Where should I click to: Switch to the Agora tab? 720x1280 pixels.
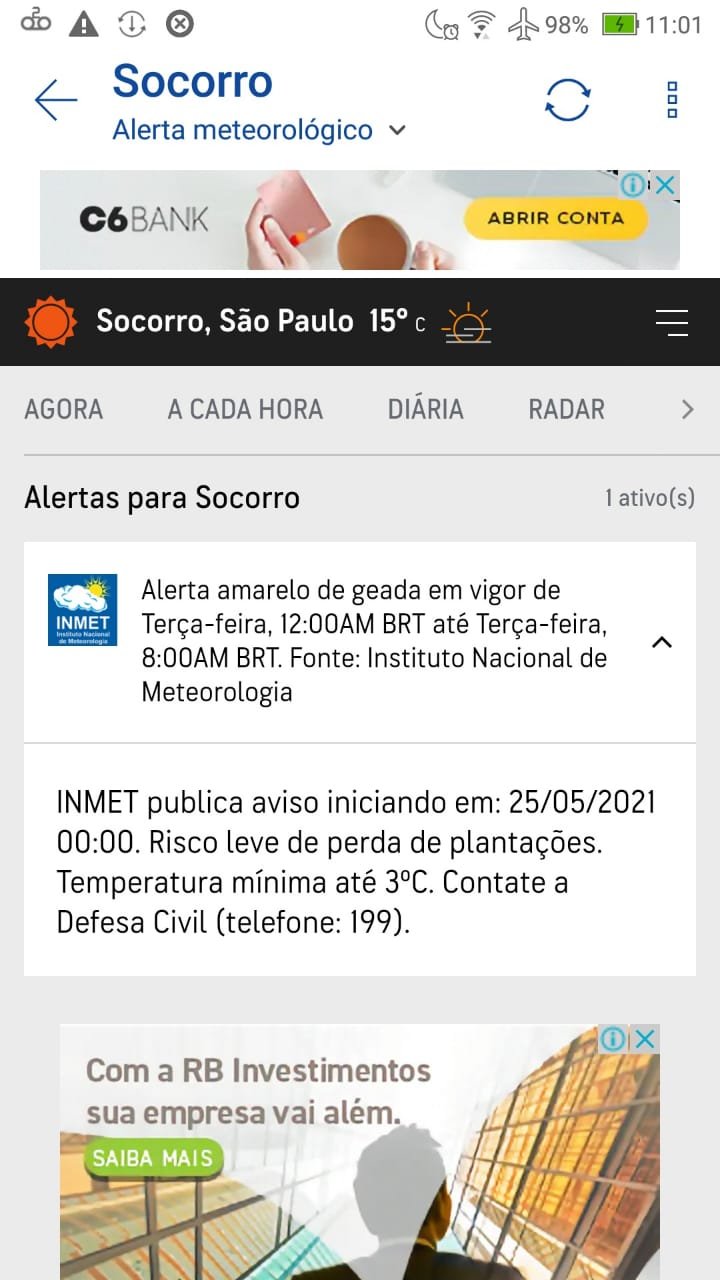pyautogui.click(x=64, y=409)
